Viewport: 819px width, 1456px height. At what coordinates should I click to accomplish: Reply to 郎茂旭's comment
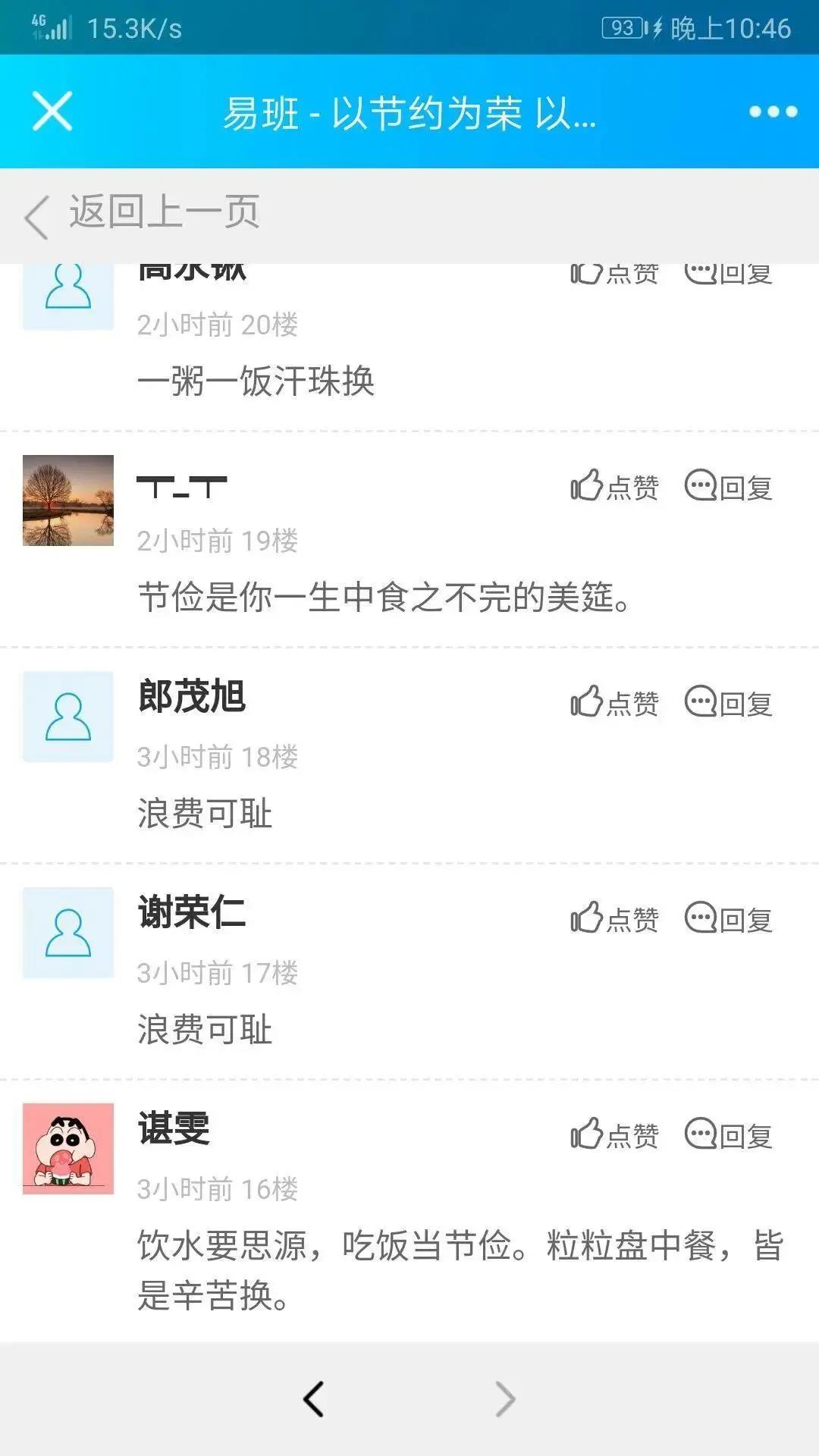point(728,703)
